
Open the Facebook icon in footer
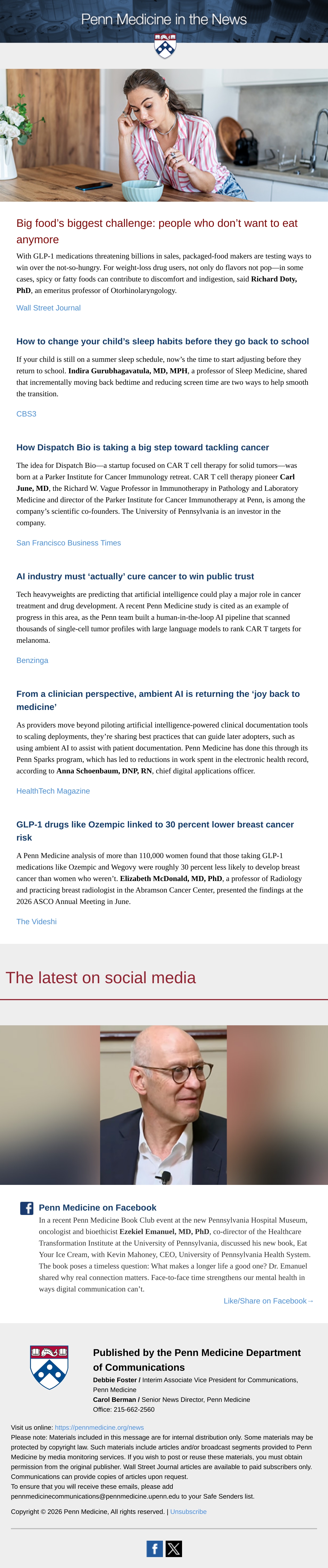tap(154, 1549)
